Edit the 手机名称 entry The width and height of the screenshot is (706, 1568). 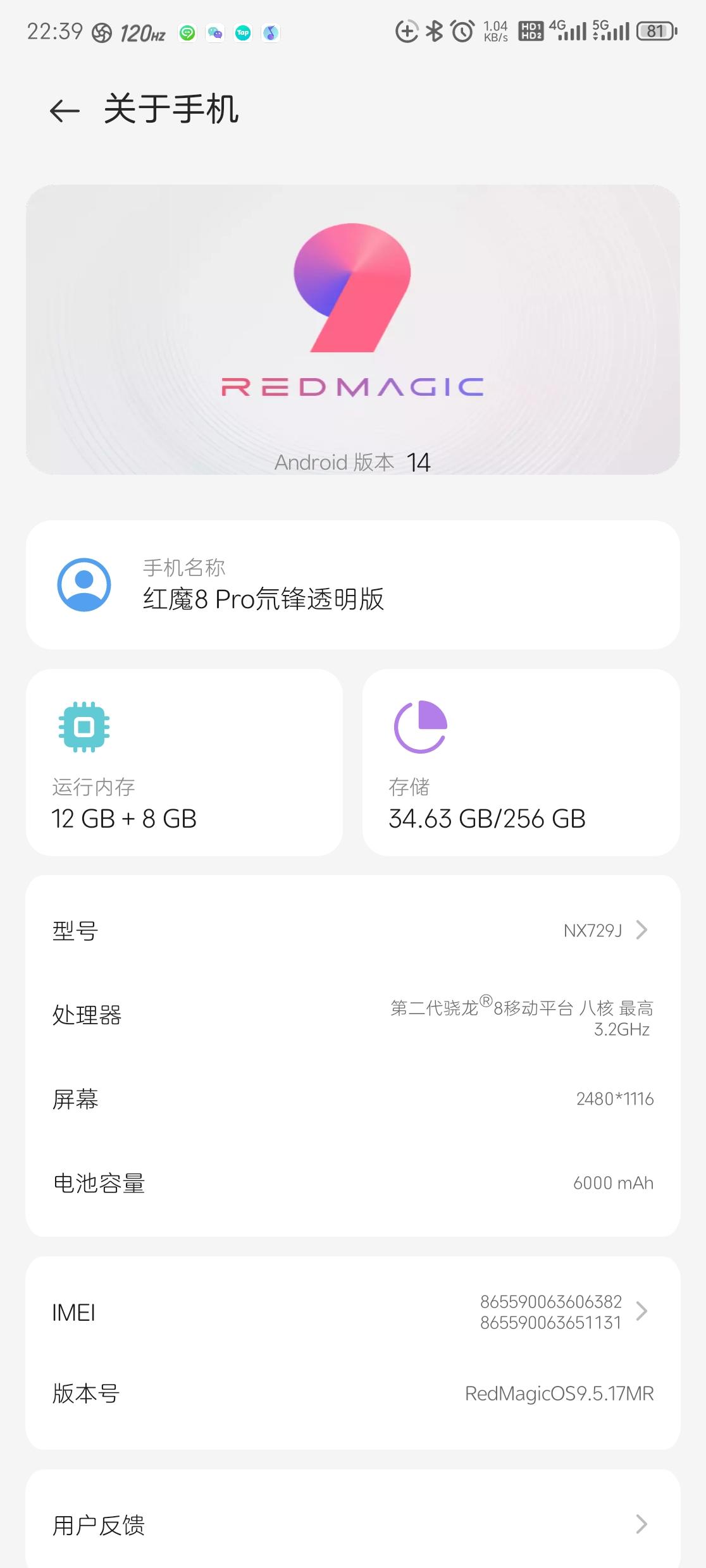[352, 585]
